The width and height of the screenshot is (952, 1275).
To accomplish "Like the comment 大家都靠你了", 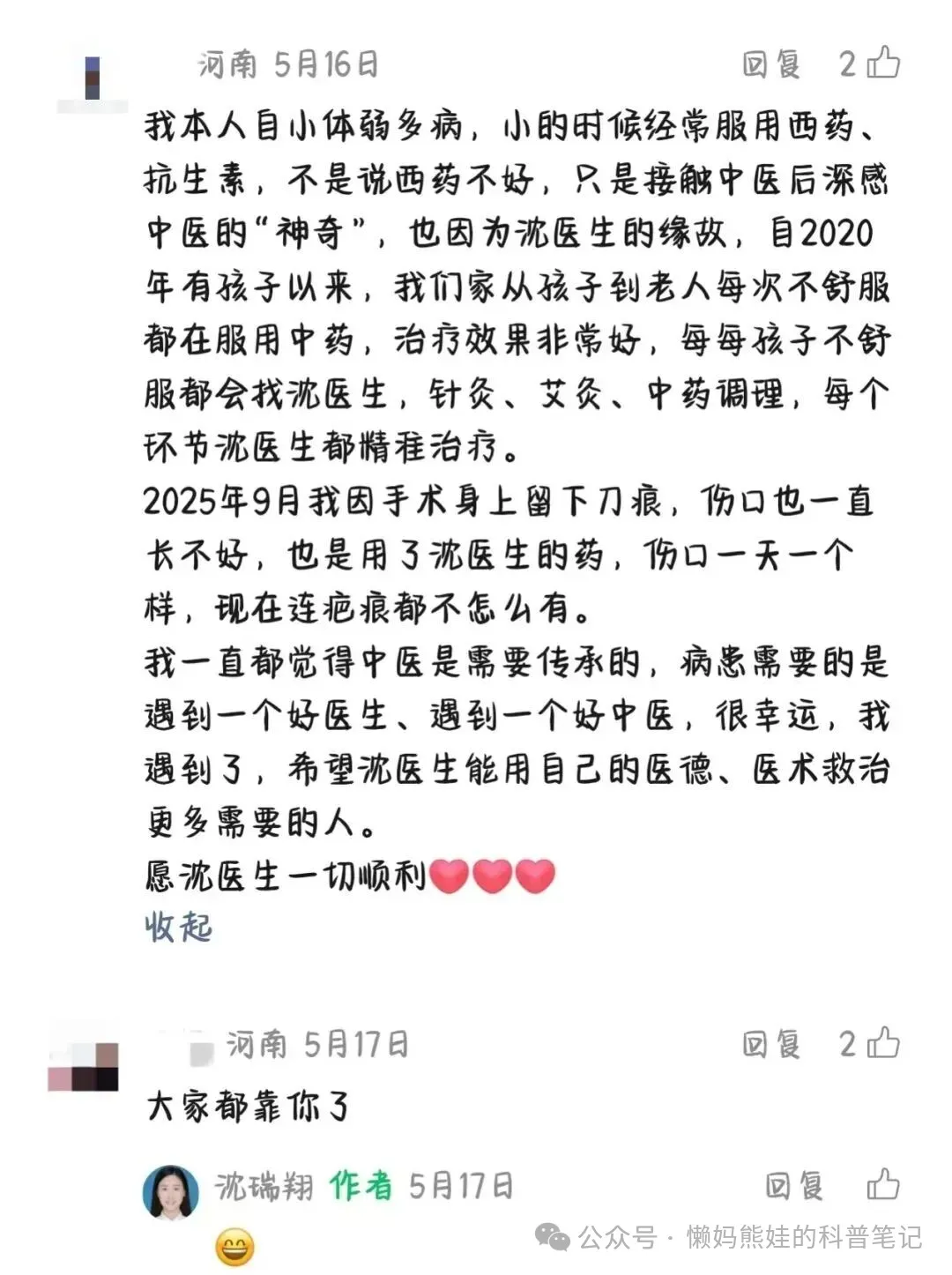I will 882,1043.
